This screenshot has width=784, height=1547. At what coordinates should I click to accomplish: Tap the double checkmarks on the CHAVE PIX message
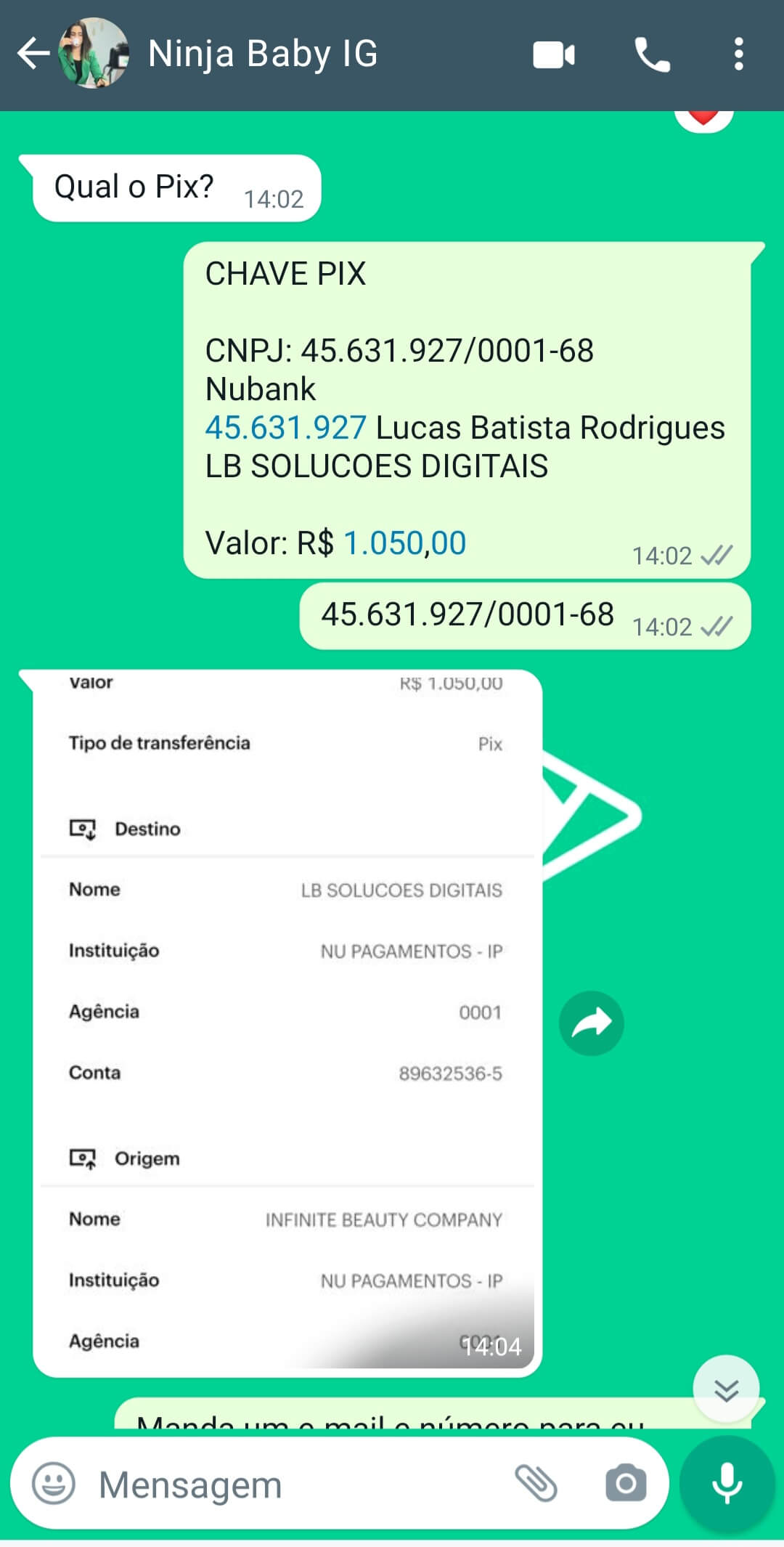716,556
